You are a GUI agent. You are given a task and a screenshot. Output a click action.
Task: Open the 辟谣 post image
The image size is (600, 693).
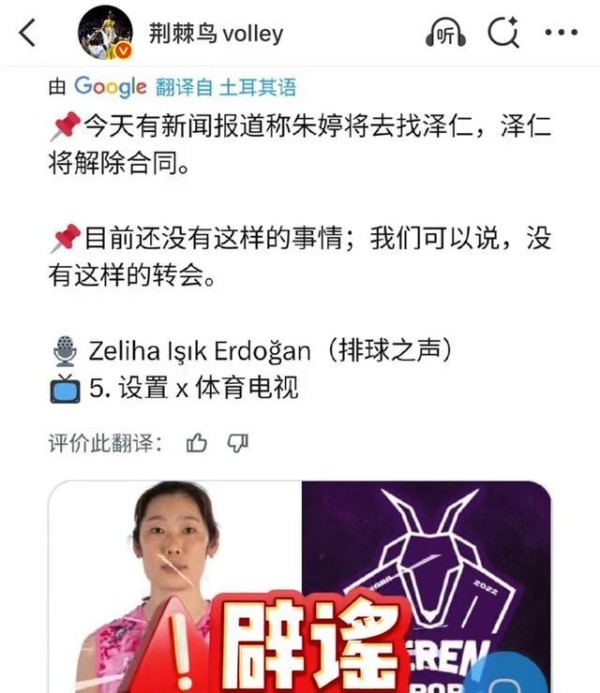pos(300,590)
